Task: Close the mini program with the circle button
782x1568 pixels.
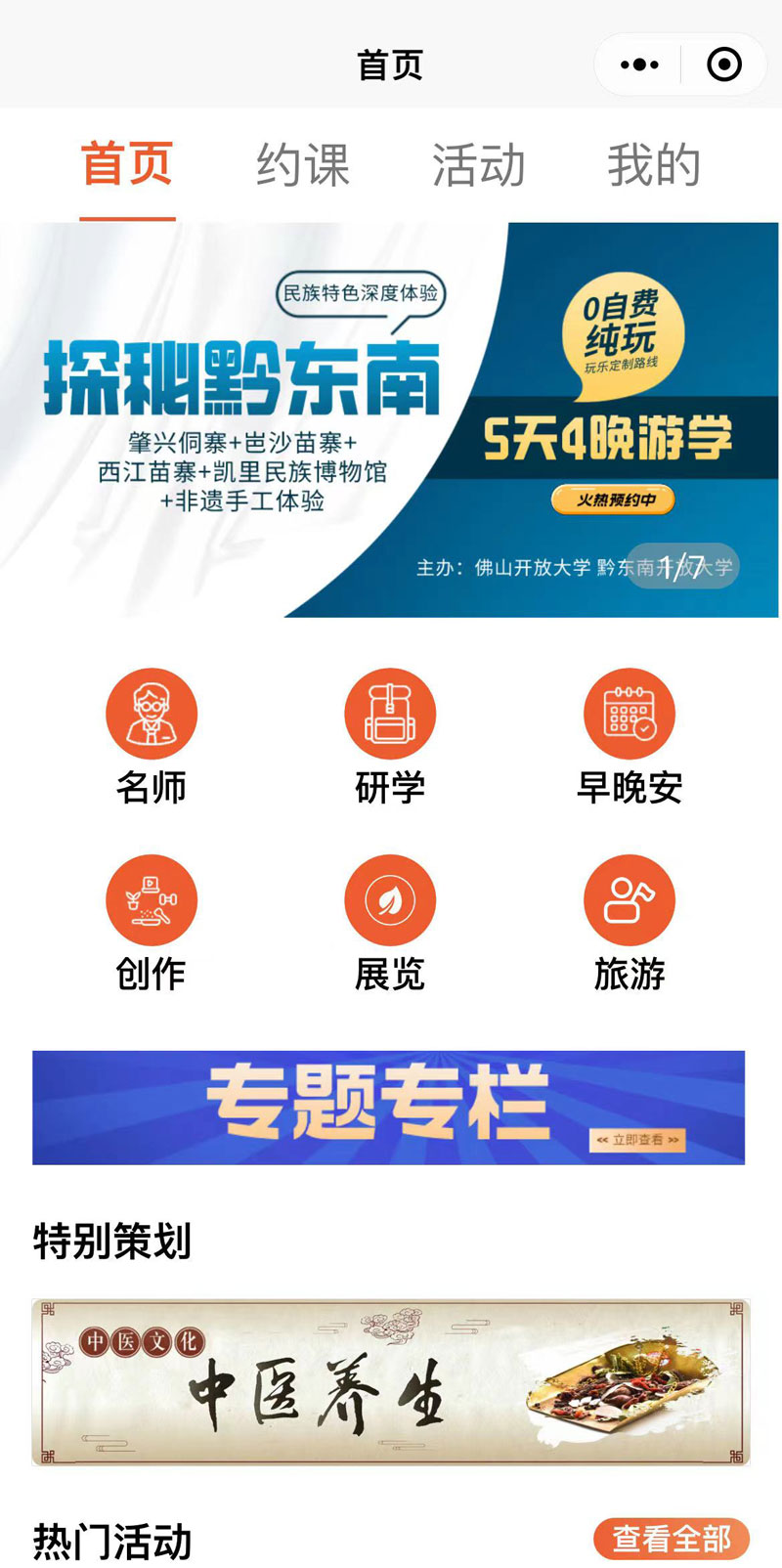Action: (x=724, y=65)
